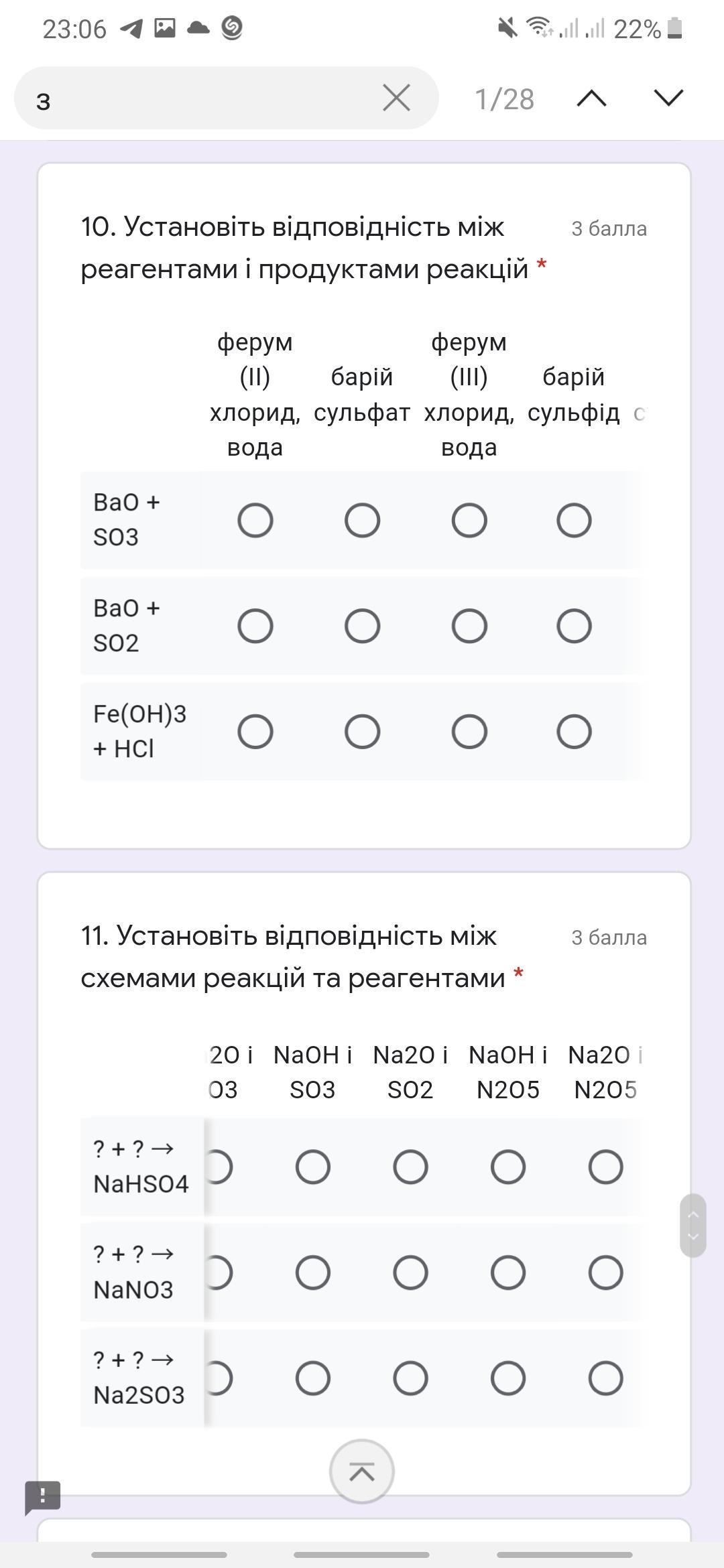Select ферум (II) хлорид, вода for BaO + SO3
Viewport: 724px width, 1568px height.
click(255, 521)
